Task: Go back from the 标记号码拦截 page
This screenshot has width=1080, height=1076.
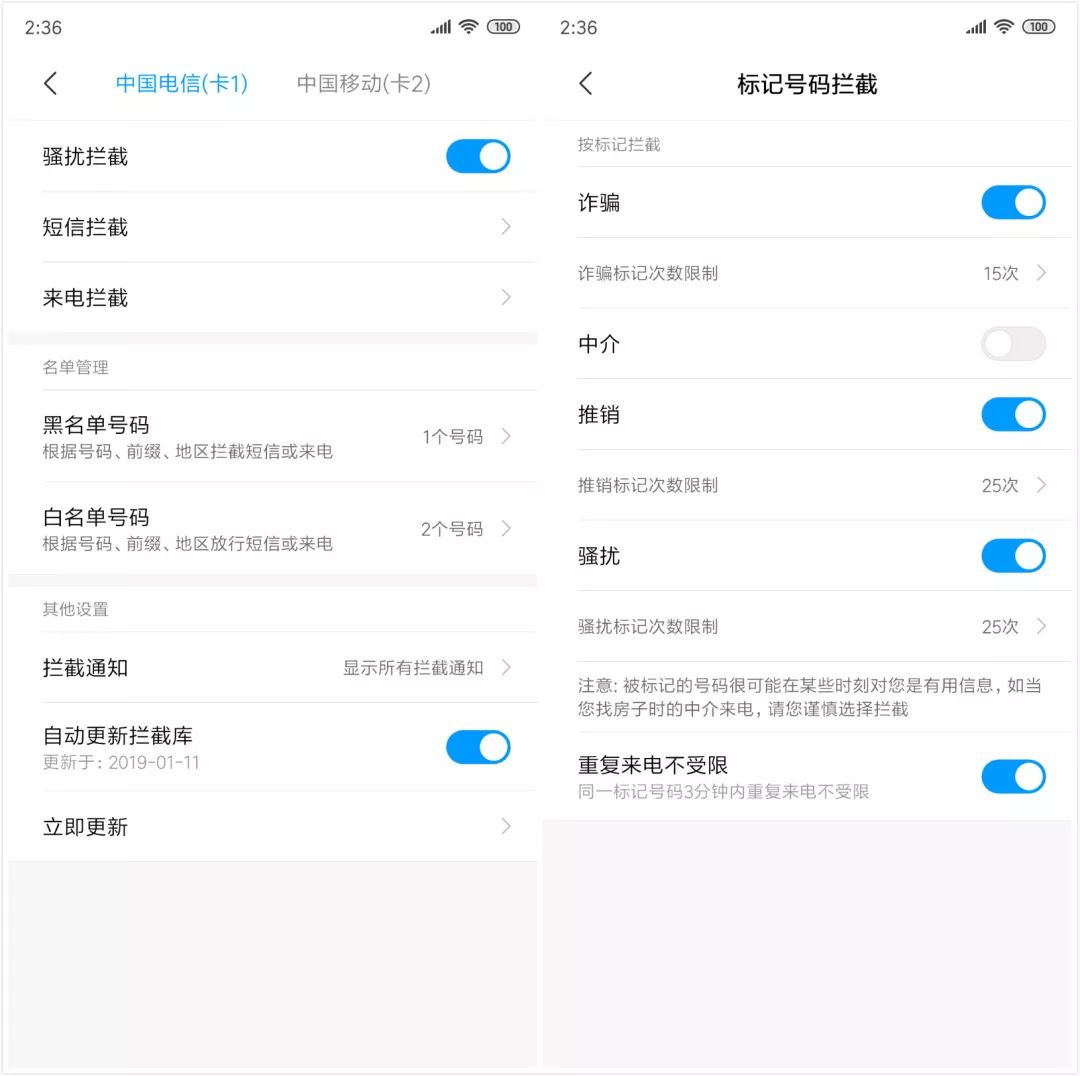Action: 586,84
